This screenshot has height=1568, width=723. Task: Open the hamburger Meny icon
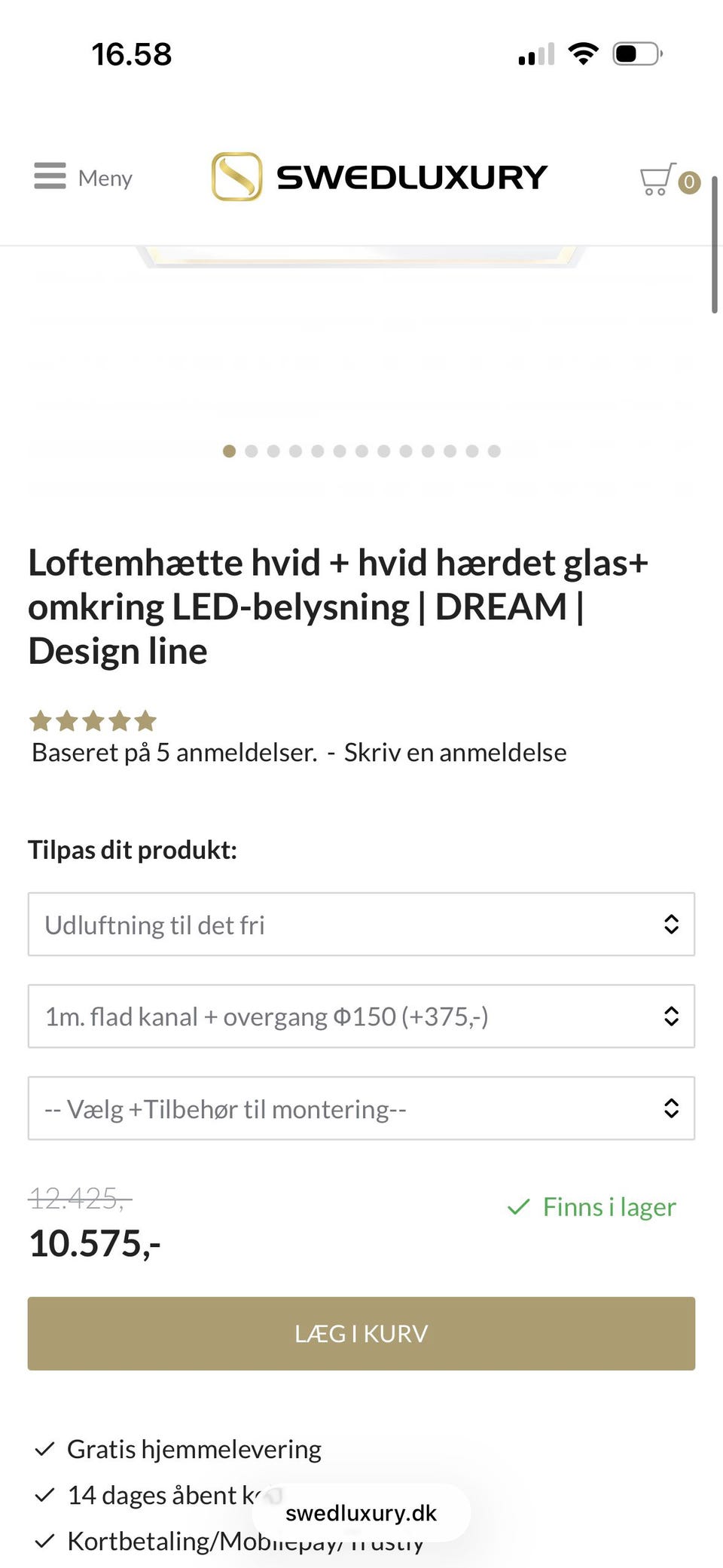tap(49, 177)
